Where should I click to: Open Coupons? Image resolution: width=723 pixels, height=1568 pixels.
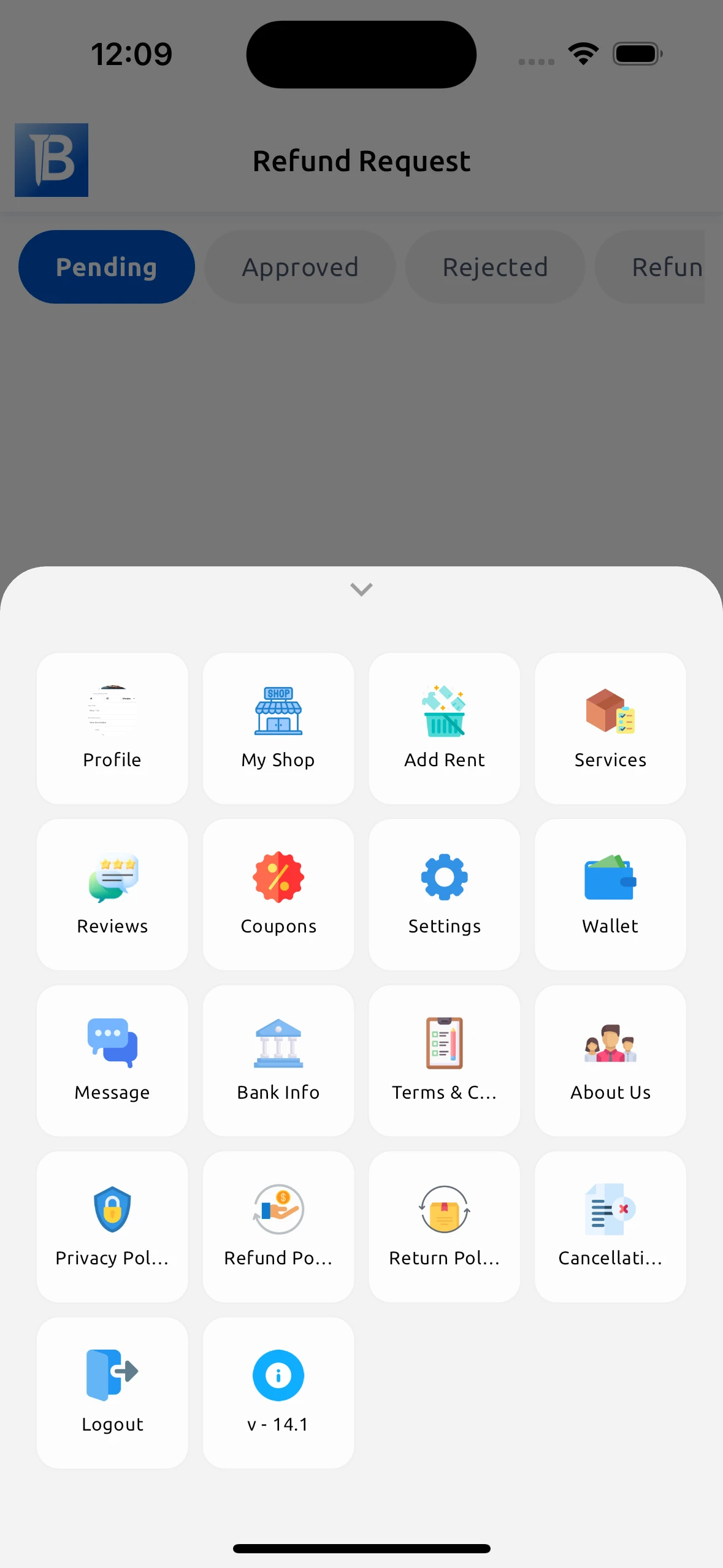pyautogui.click(x=278, y=894)
